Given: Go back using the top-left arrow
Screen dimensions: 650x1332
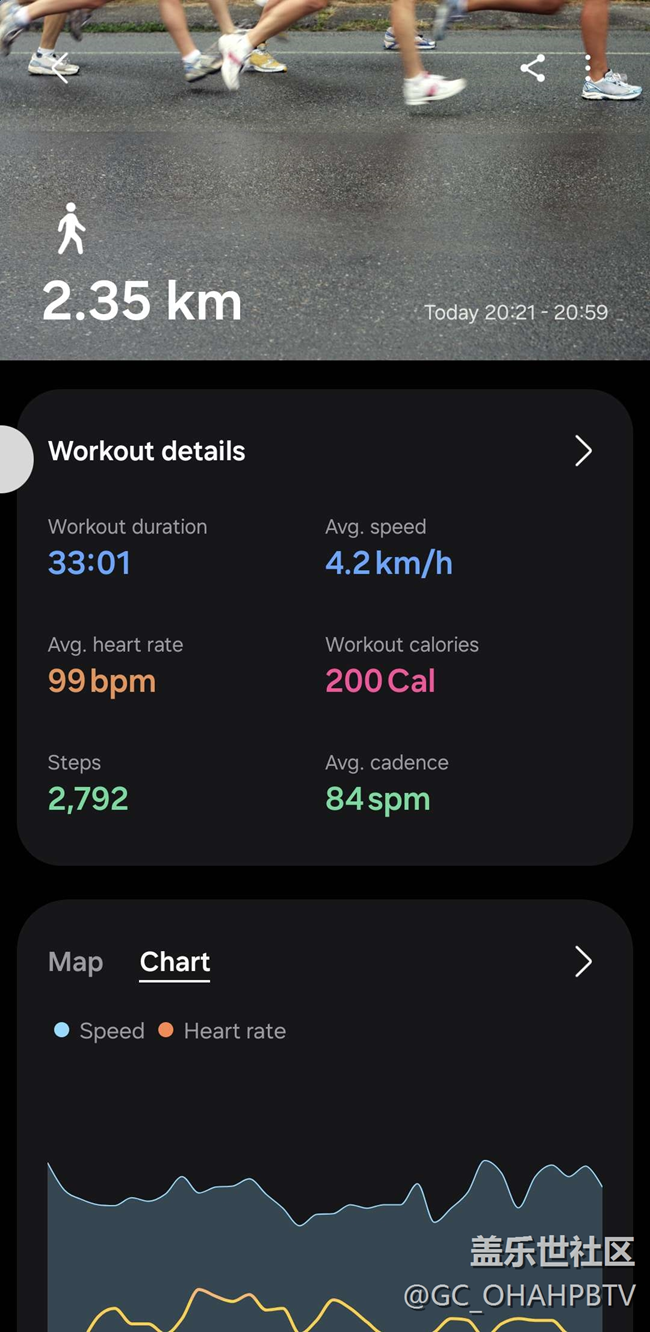Looking at the screenshot, I should click(61, 68).
